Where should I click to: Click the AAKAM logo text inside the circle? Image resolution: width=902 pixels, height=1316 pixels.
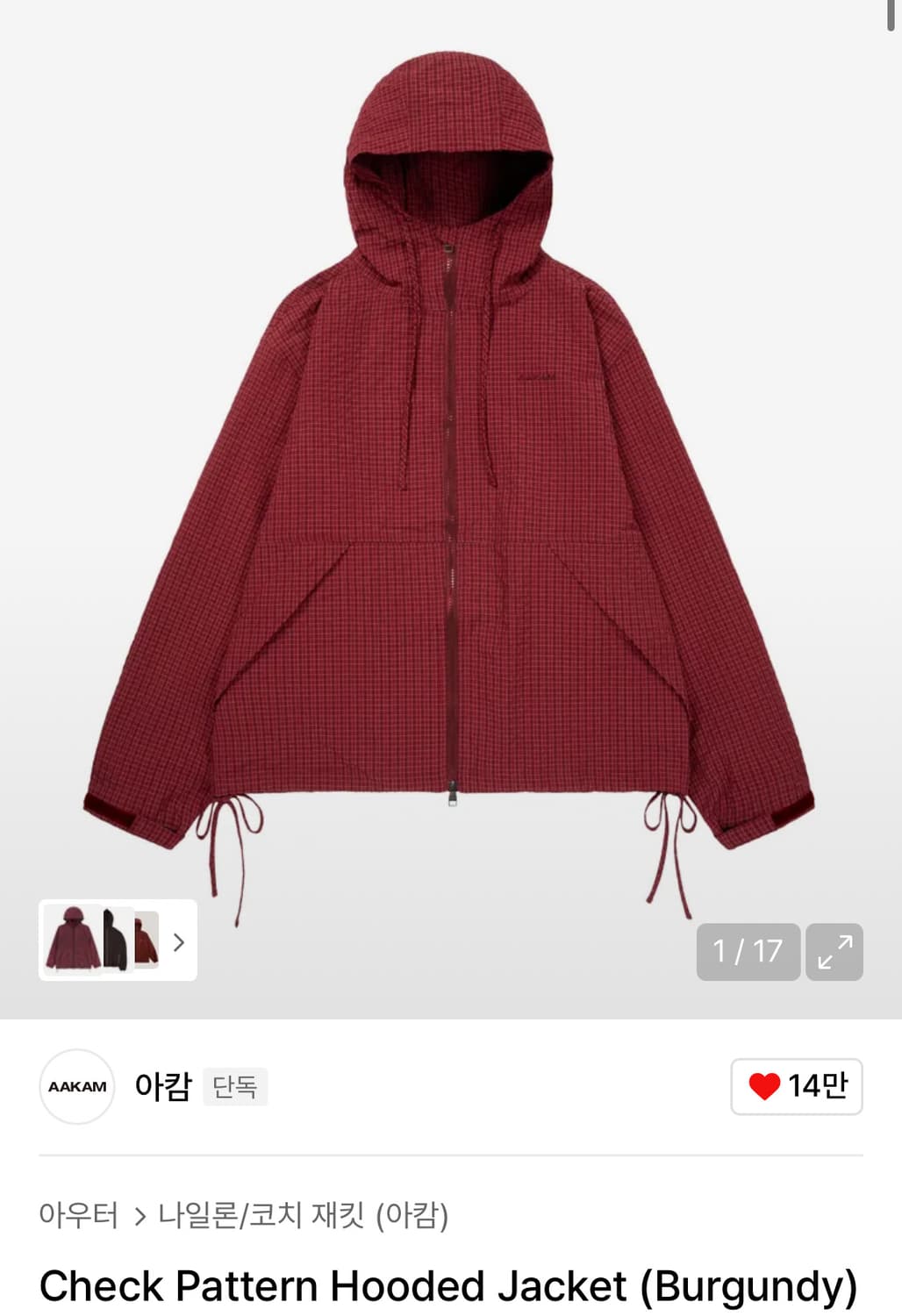point(77,1086)
